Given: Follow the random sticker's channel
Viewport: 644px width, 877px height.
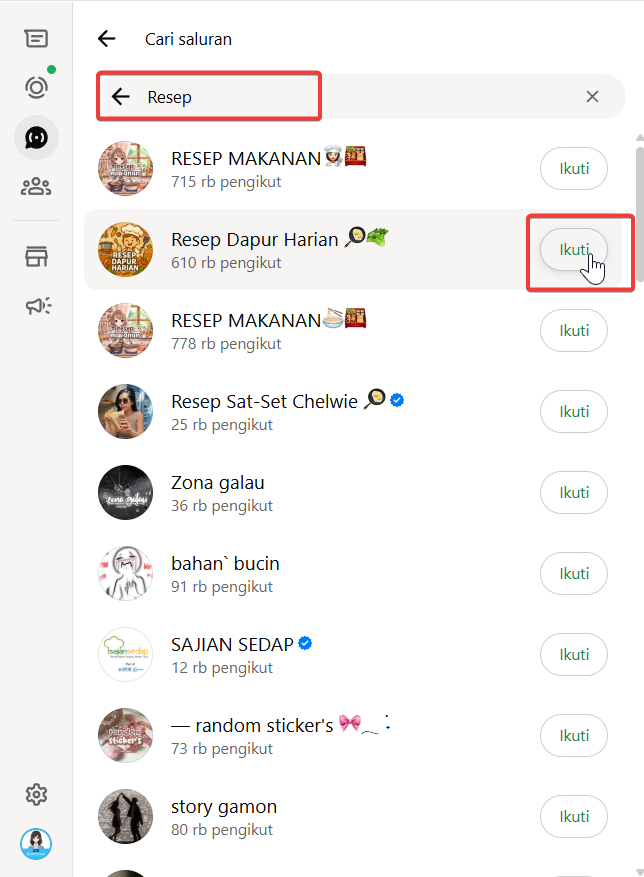Looking at the screenshot, I should [x=573, y=736].
